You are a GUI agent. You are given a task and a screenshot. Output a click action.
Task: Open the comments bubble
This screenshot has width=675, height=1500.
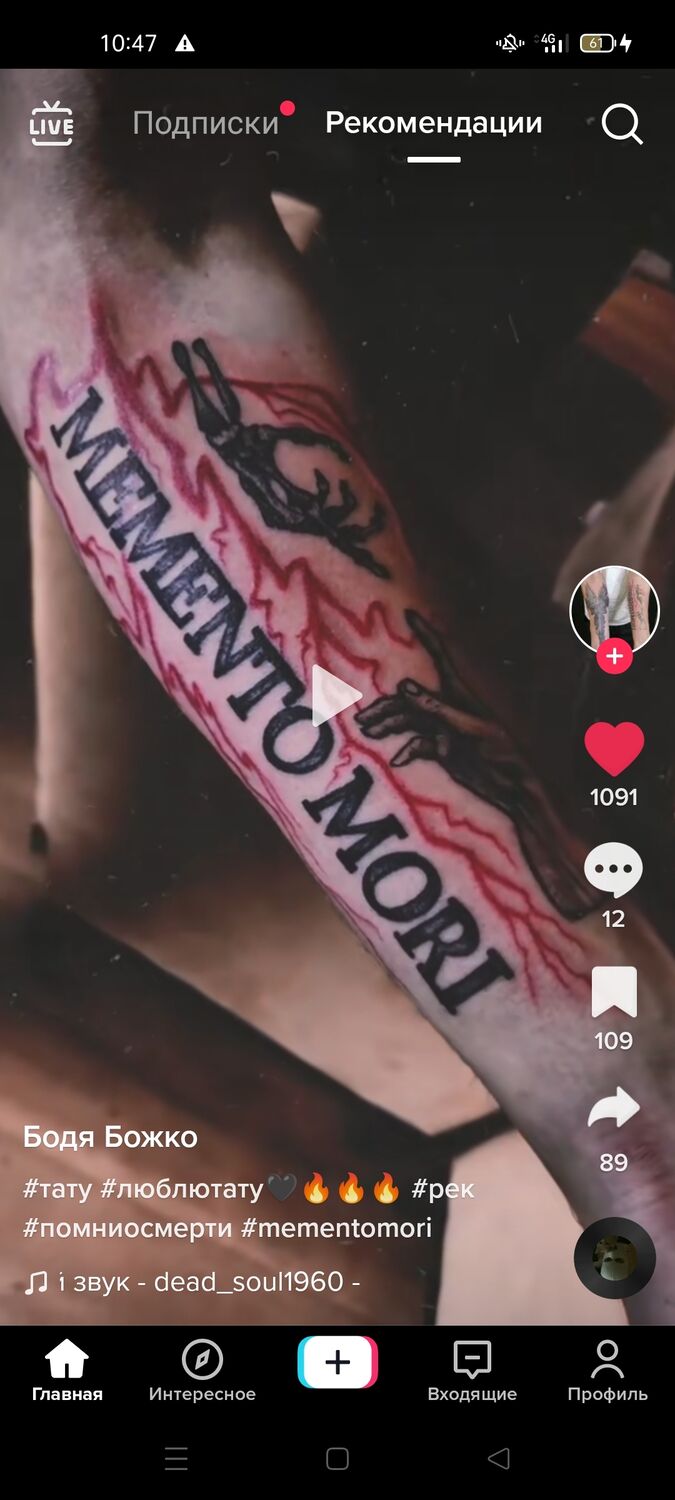coord(613,870)
